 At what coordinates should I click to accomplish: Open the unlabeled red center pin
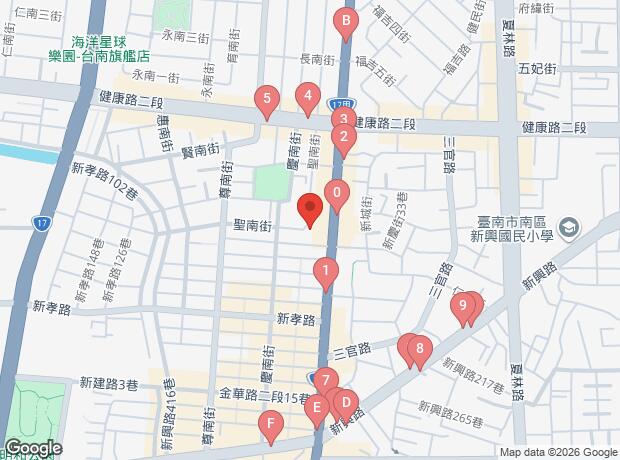[x=310, y=210]
